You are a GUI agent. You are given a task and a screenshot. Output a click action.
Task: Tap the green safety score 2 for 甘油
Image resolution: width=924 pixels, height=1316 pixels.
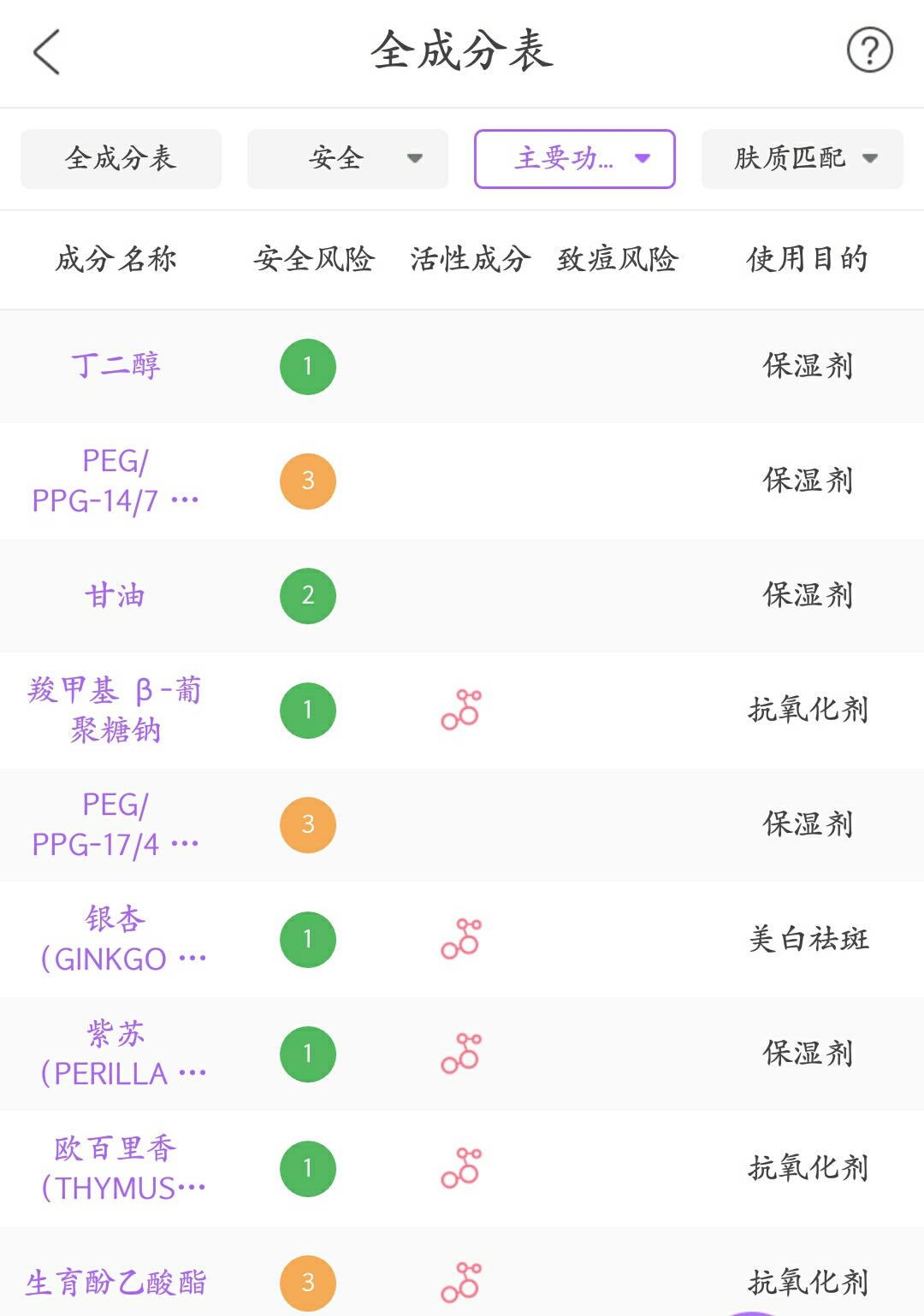click(307, 595)
